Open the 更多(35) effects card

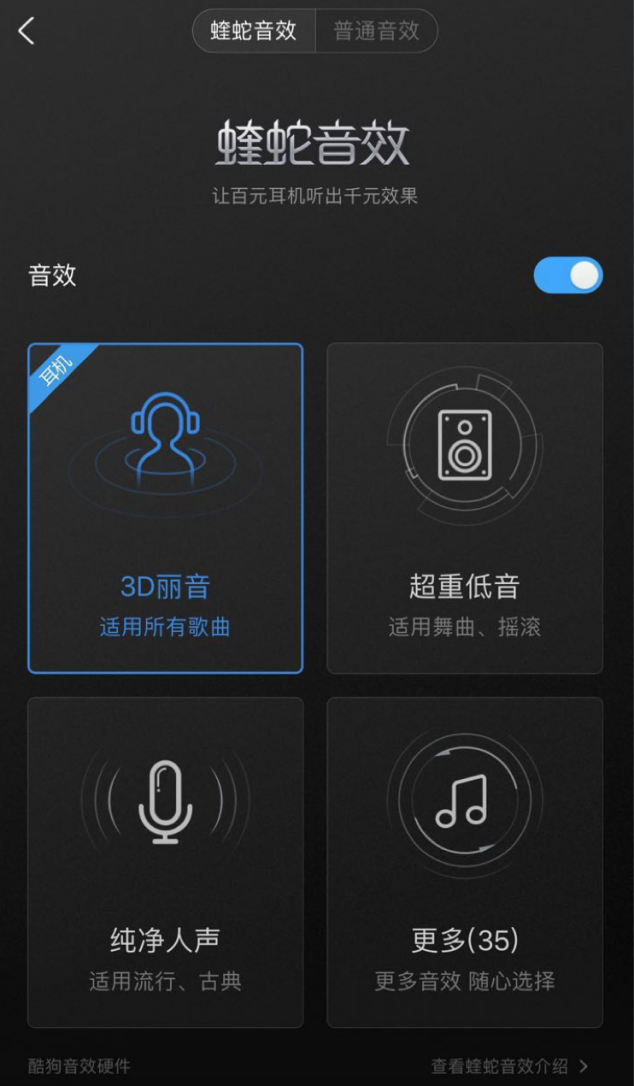(x=465, y=862)
